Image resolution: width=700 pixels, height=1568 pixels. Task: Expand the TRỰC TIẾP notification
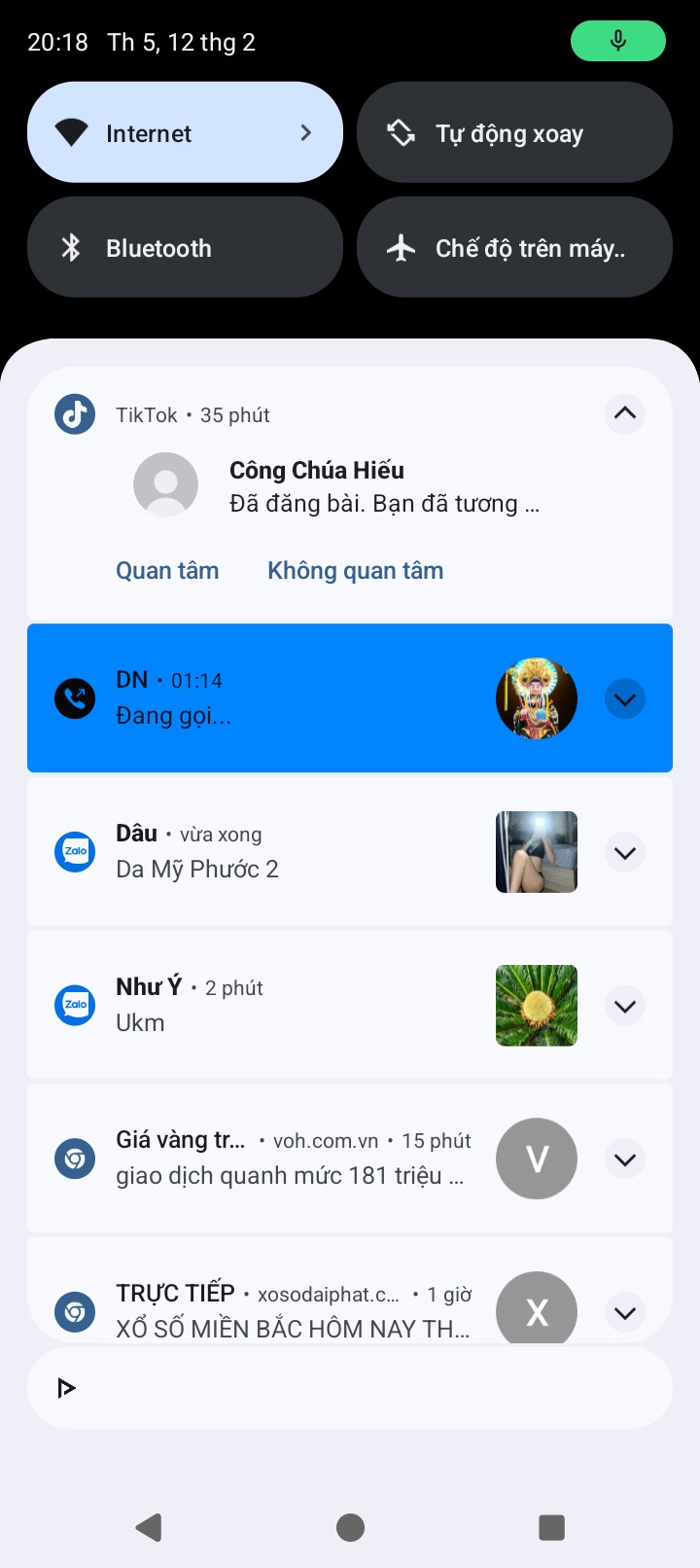[x=625, y=1312]
